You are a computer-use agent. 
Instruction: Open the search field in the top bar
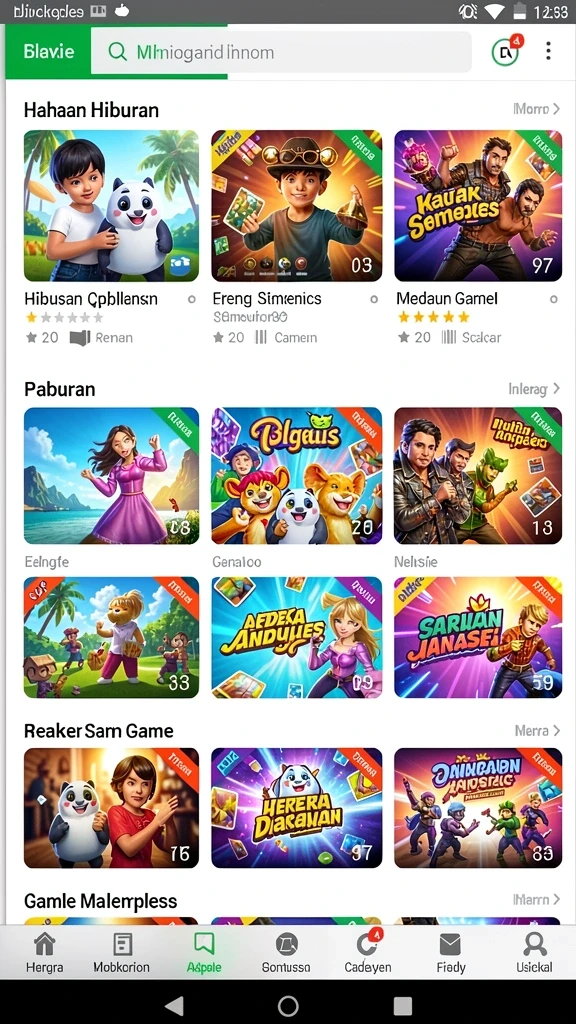coord(281,52)
